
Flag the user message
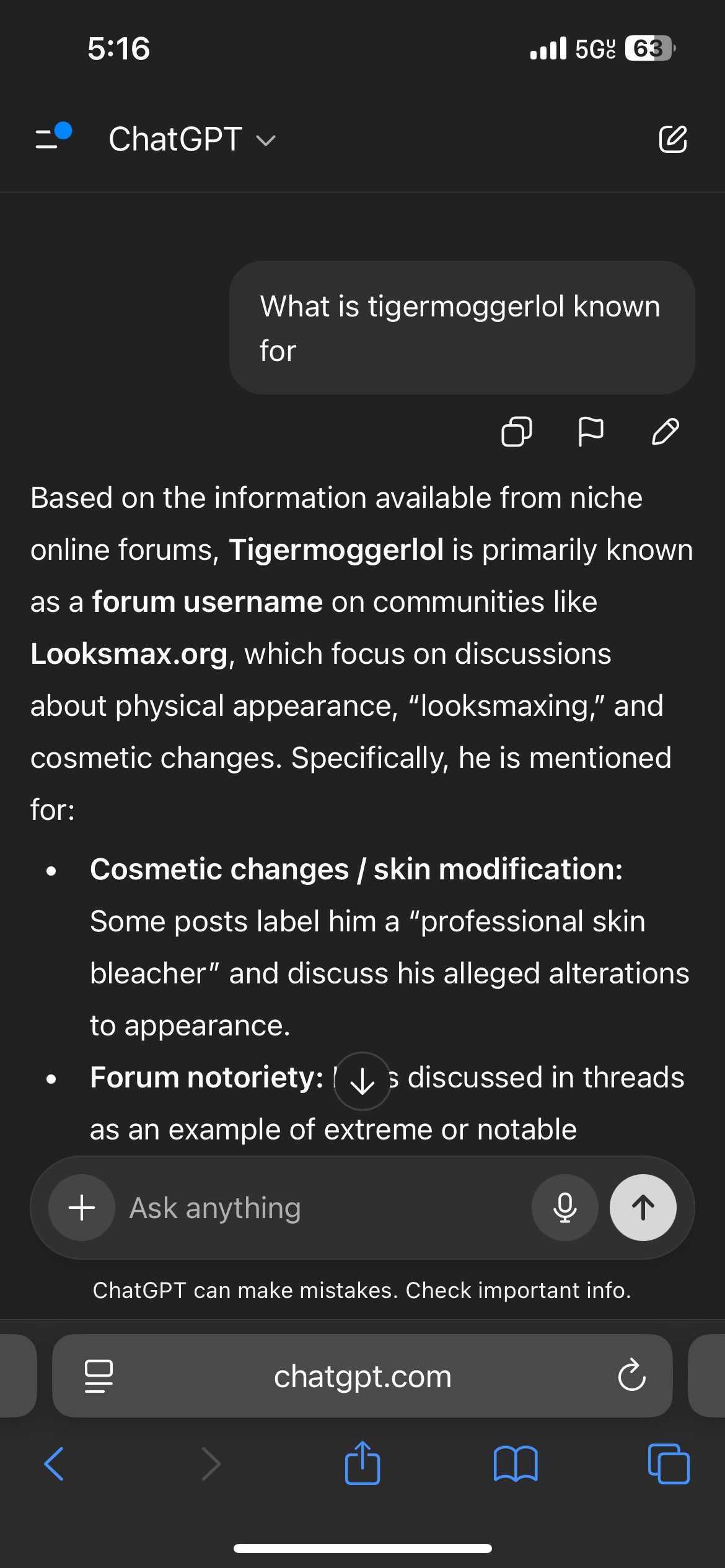tap(590, 432)
